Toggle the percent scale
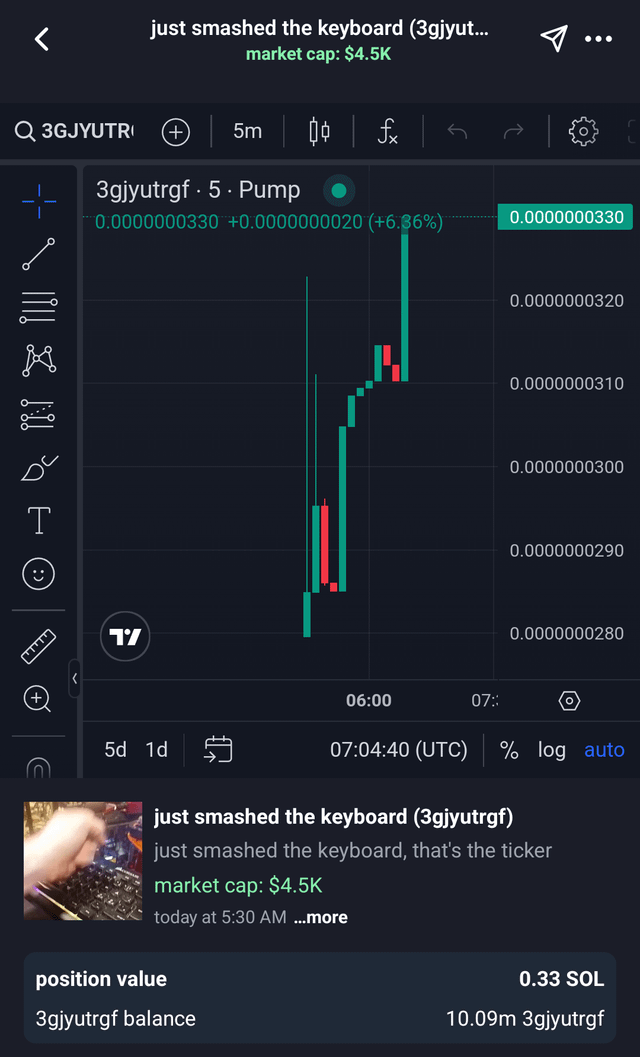The width and height of the screenshot is (640, 1057). click(x=509, y=750)
